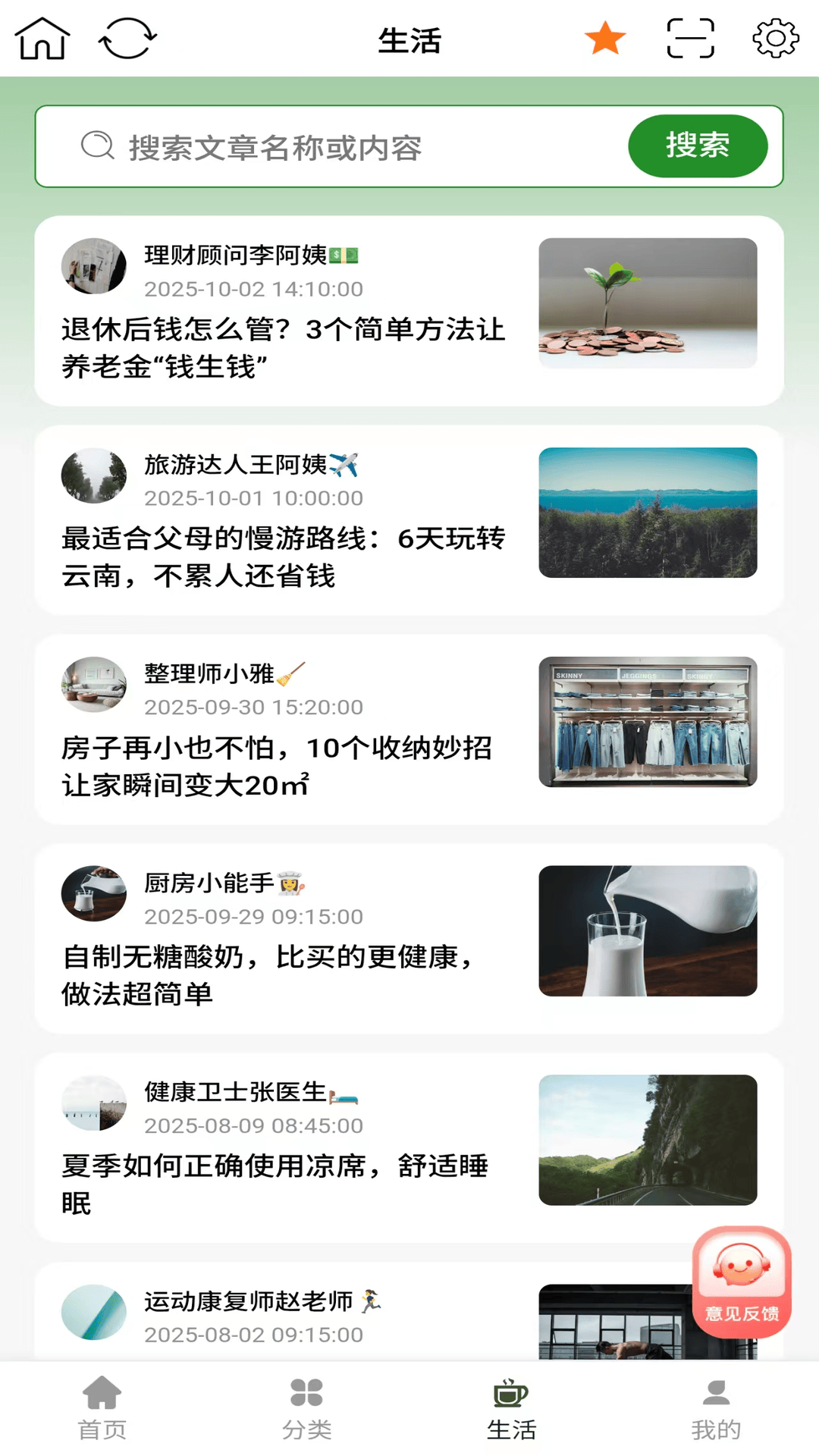Click 理财顾问李阿姨's avatar

94,265
